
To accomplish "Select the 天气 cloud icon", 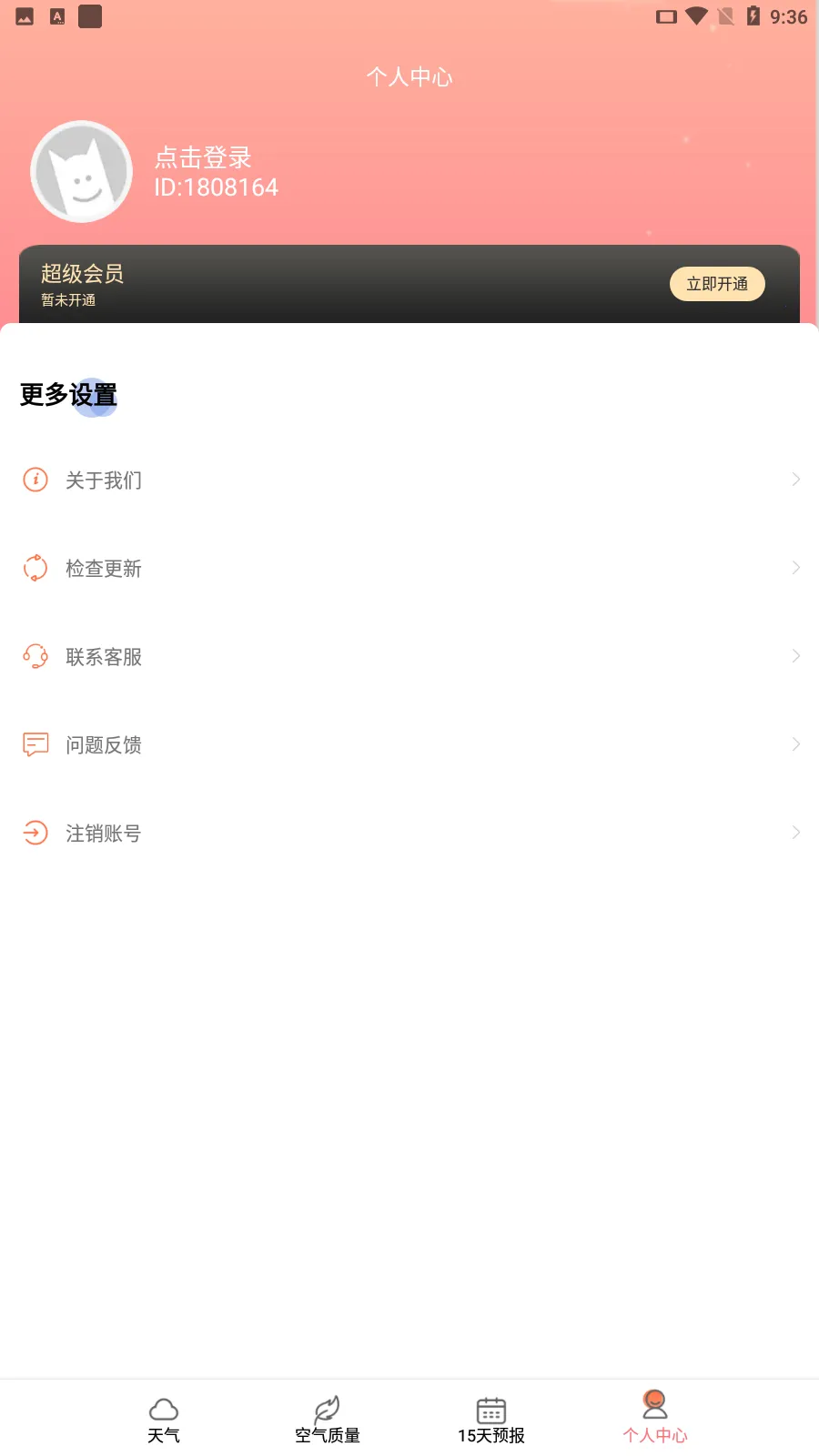I will [x=165, y=1409].
